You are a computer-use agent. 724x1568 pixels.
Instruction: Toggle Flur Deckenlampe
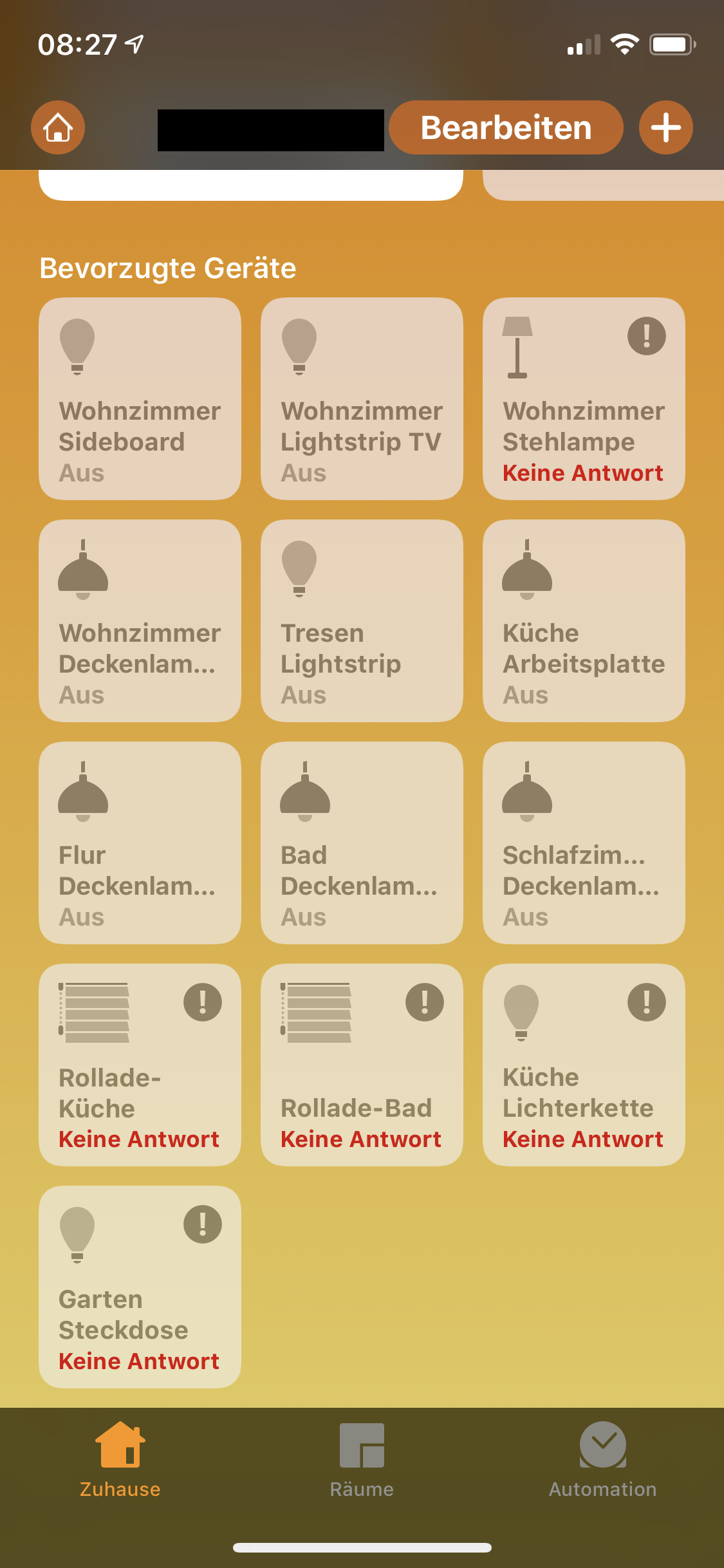click(x=140, y=843)
